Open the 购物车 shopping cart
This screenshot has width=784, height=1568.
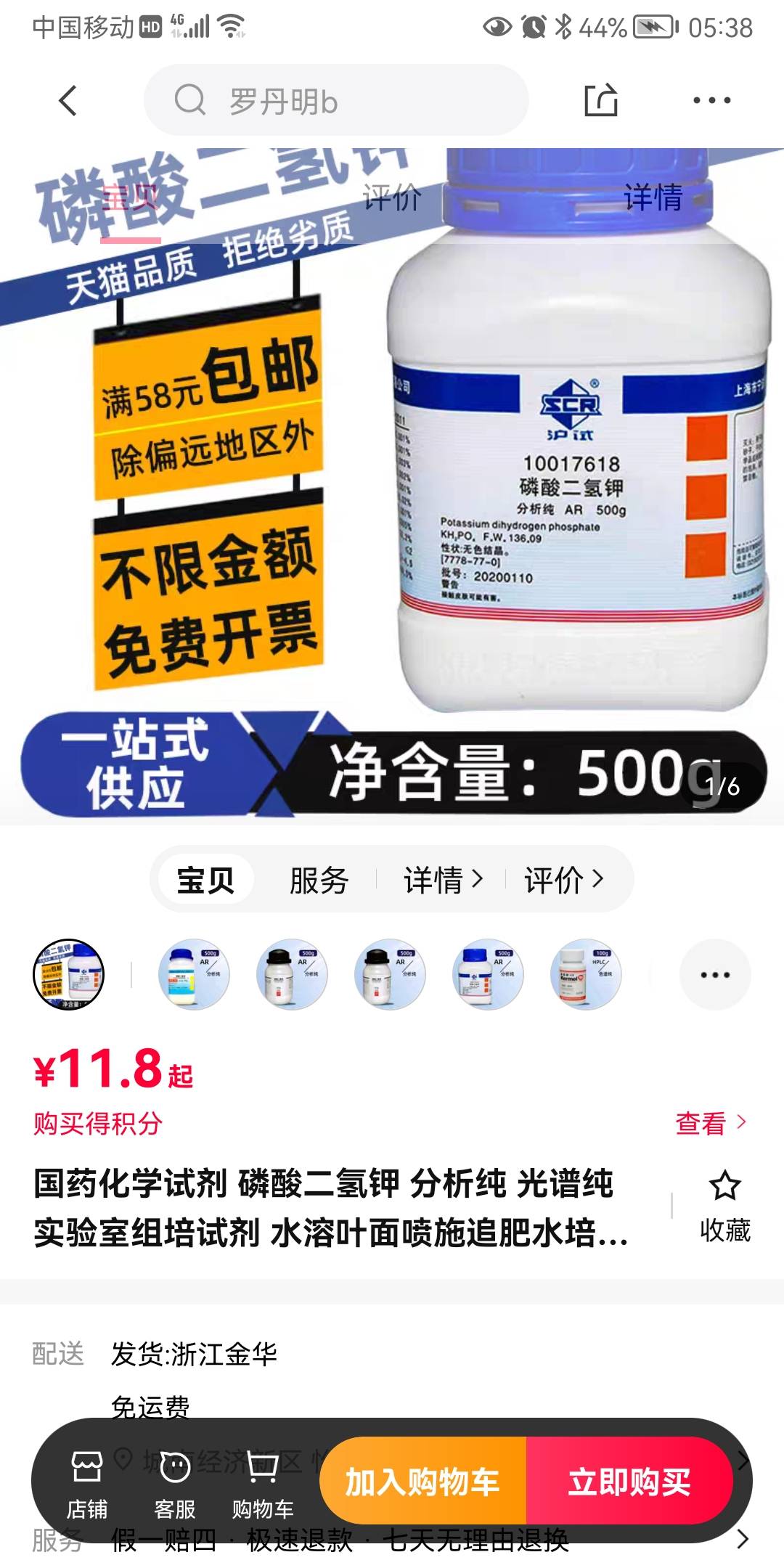pos(263,1483)
